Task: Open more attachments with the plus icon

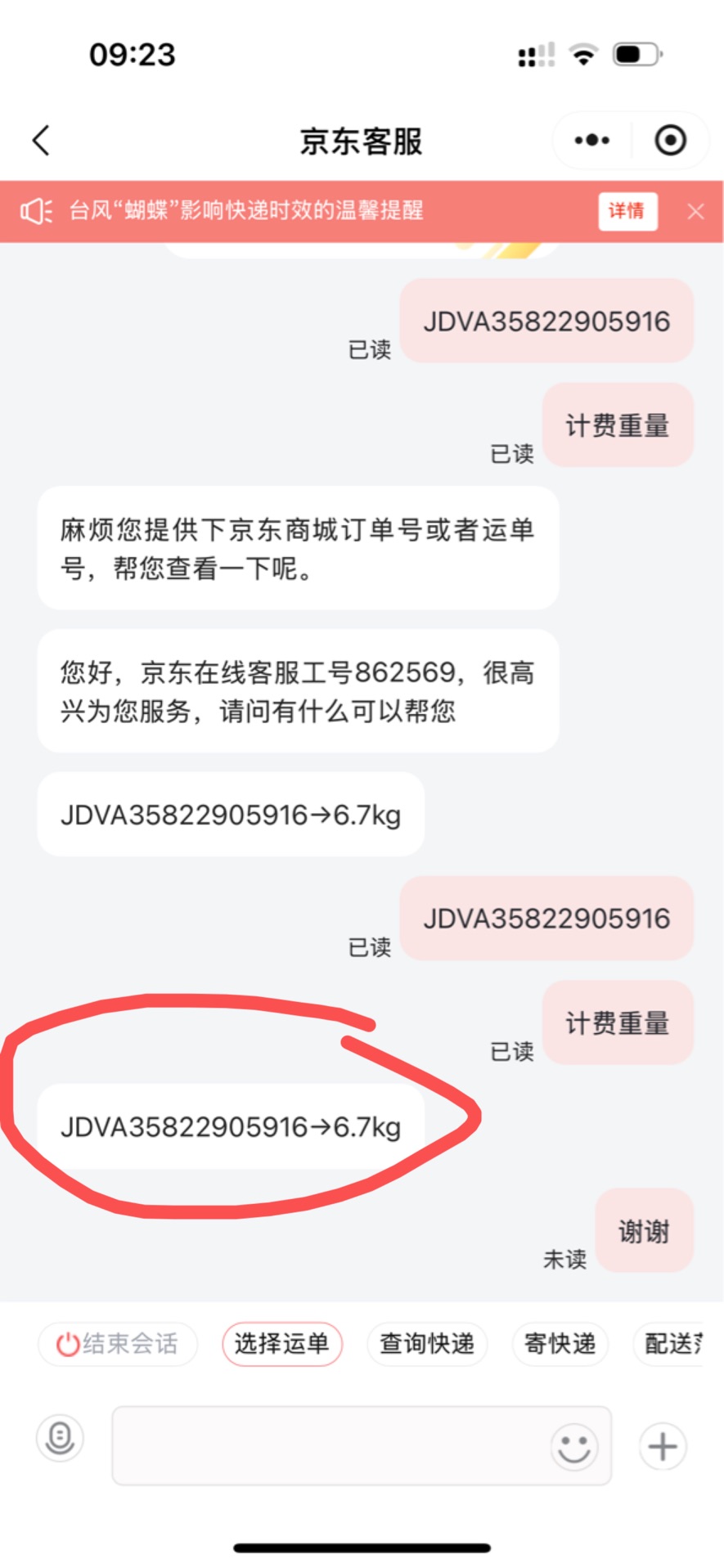Action: (x=663, y=1447)
